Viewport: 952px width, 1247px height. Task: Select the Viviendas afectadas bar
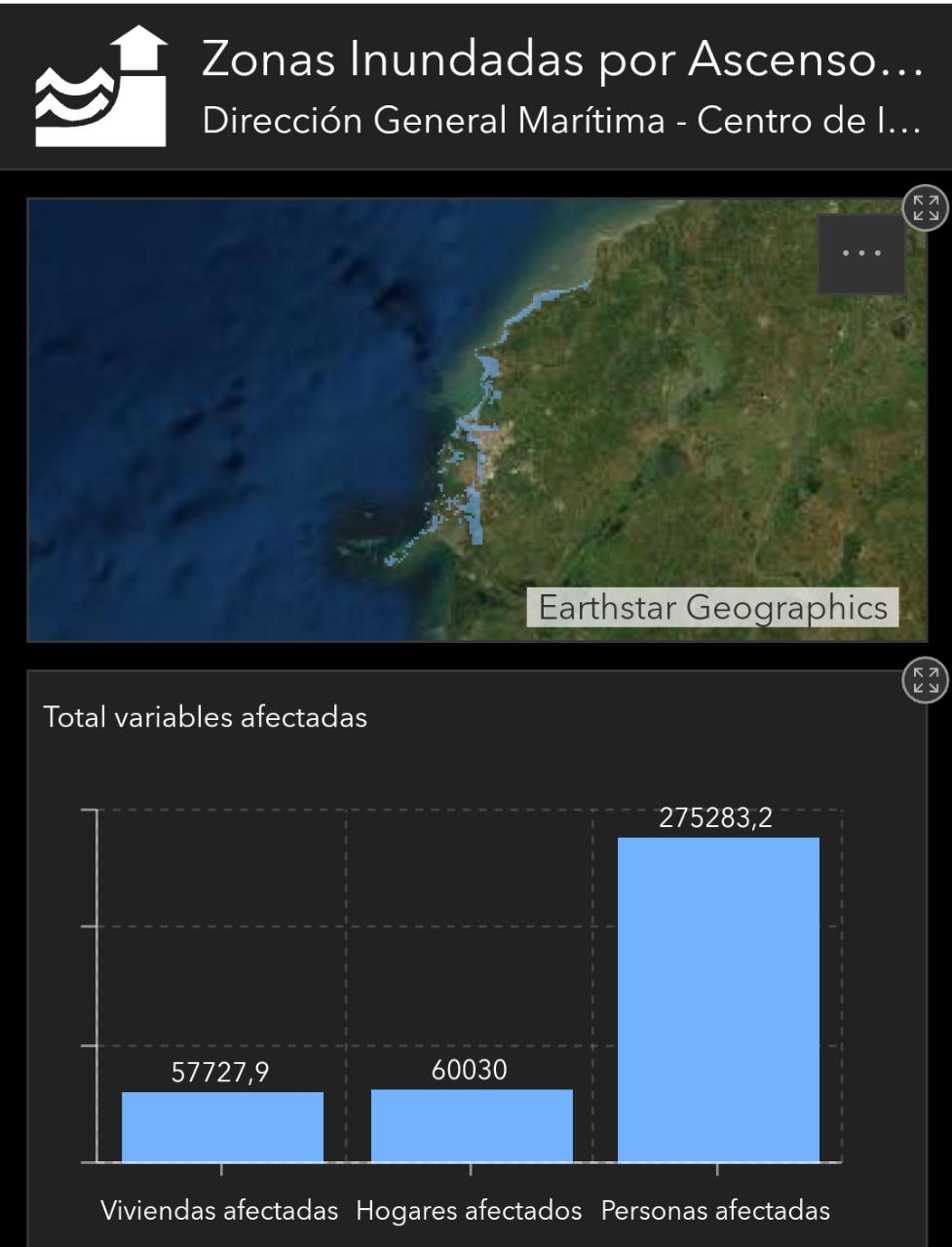[x=222, y=1126]
